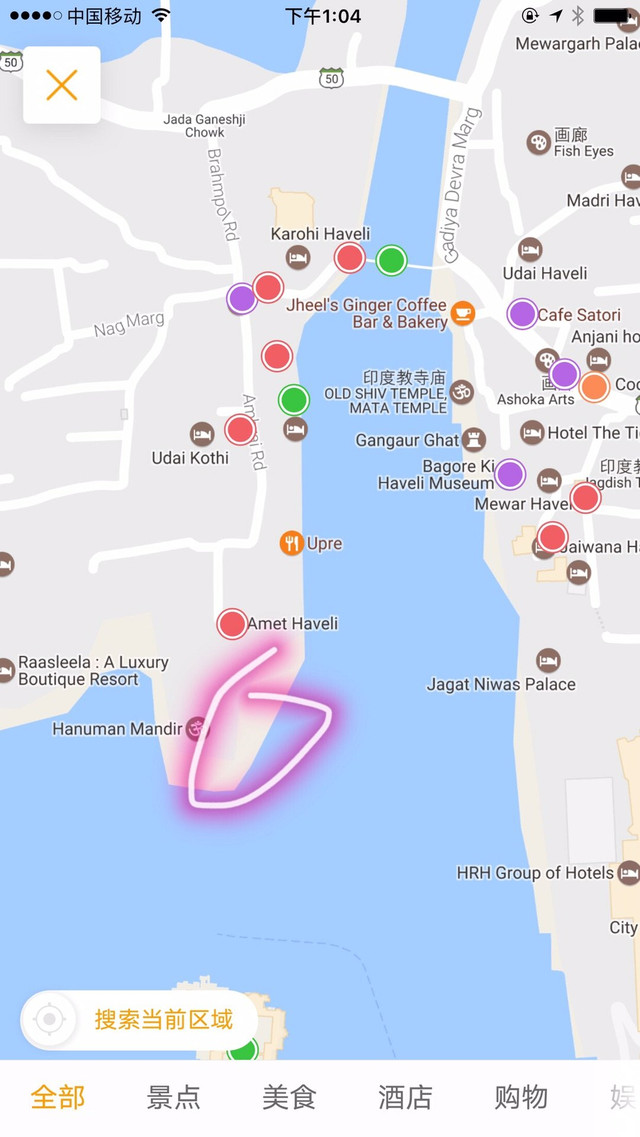Select the red marker beside Karohi Haveli
The image size is (640, 1137).
point(349,258)
